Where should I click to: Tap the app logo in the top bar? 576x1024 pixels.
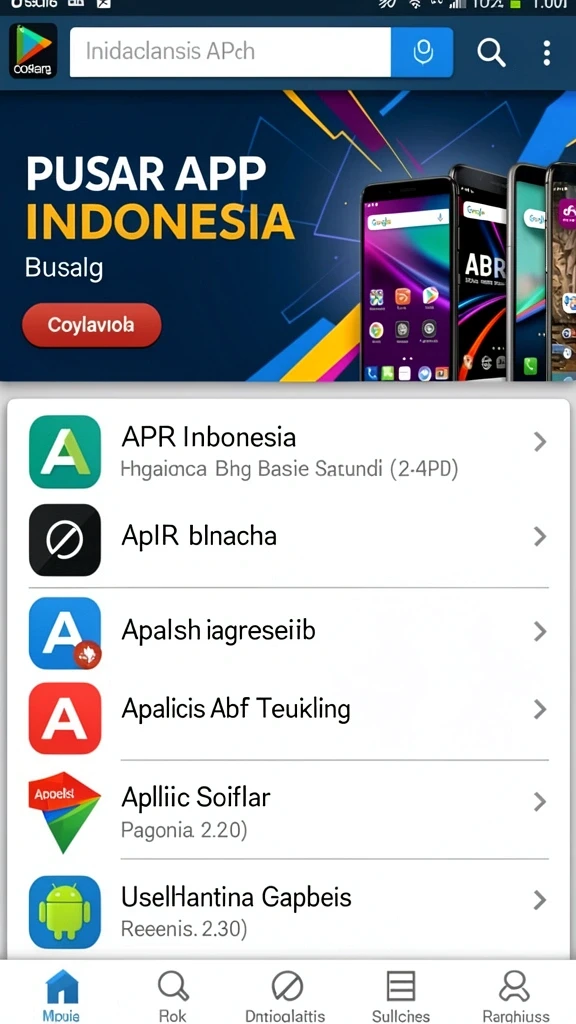(33, 51)
